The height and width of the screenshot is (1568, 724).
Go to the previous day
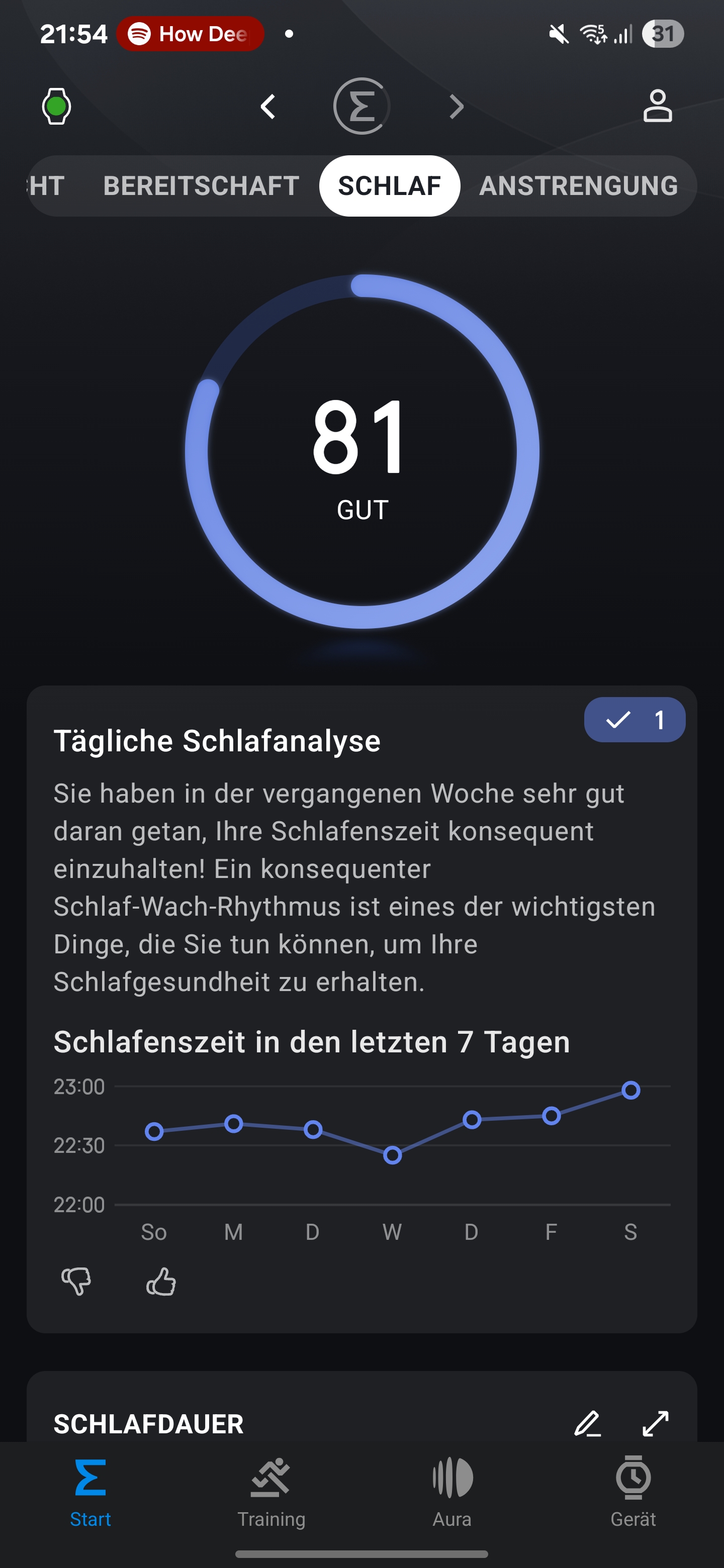268,107
